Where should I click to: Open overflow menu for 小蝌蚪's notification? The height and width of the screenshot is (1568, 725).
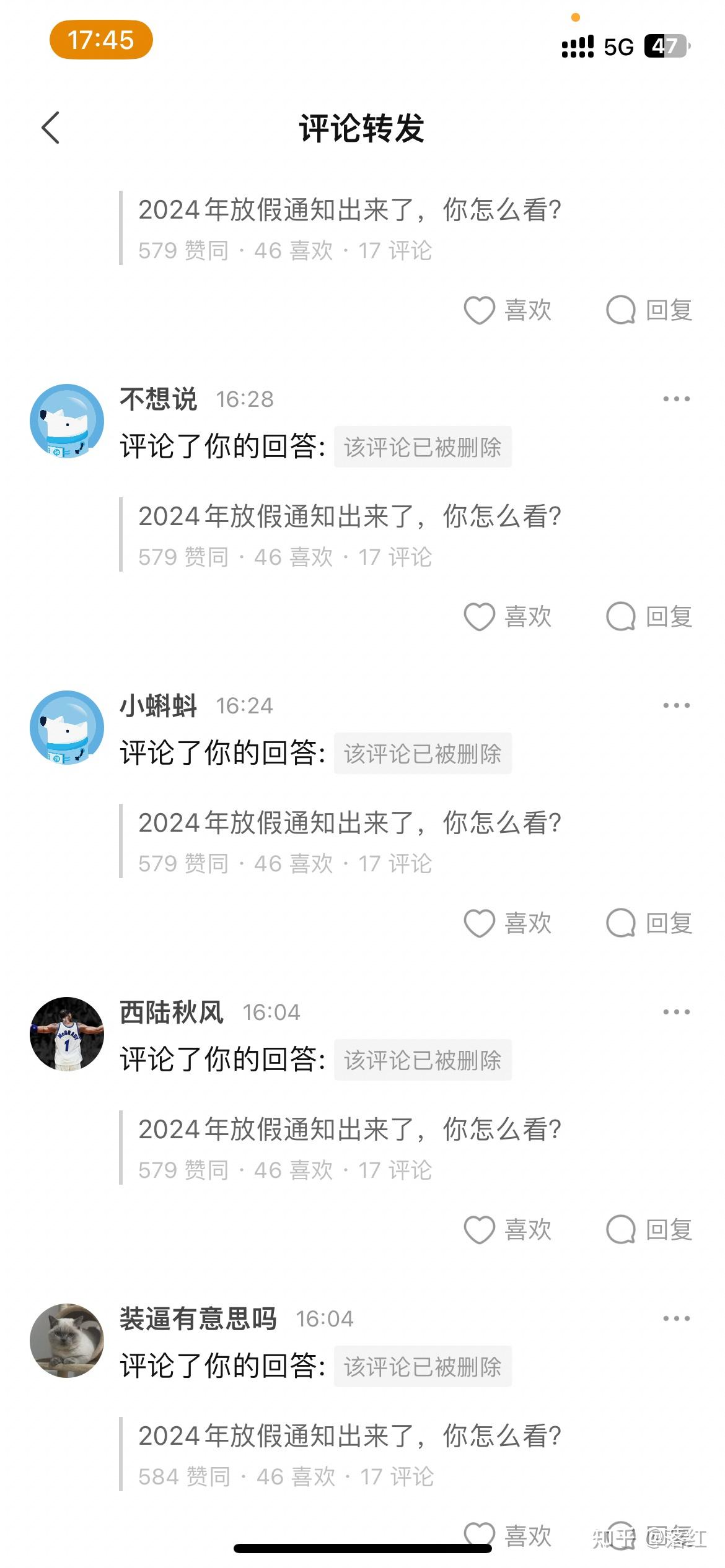(x=676, y=705)
